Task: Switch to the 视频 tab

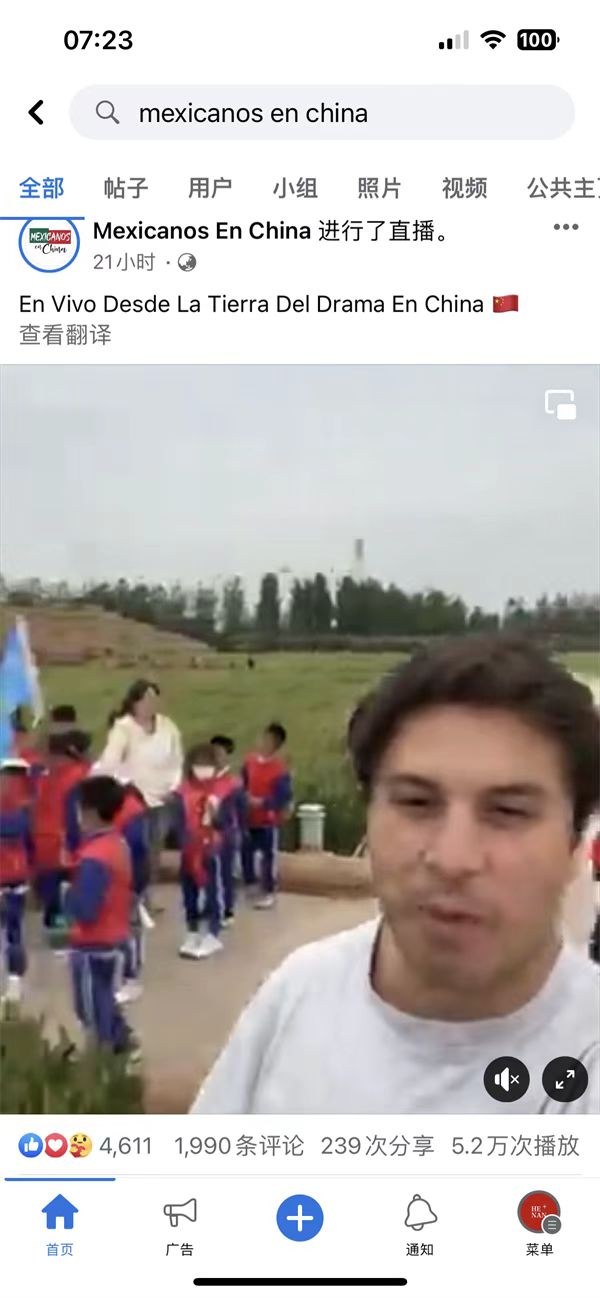Action: click(465, 188)
